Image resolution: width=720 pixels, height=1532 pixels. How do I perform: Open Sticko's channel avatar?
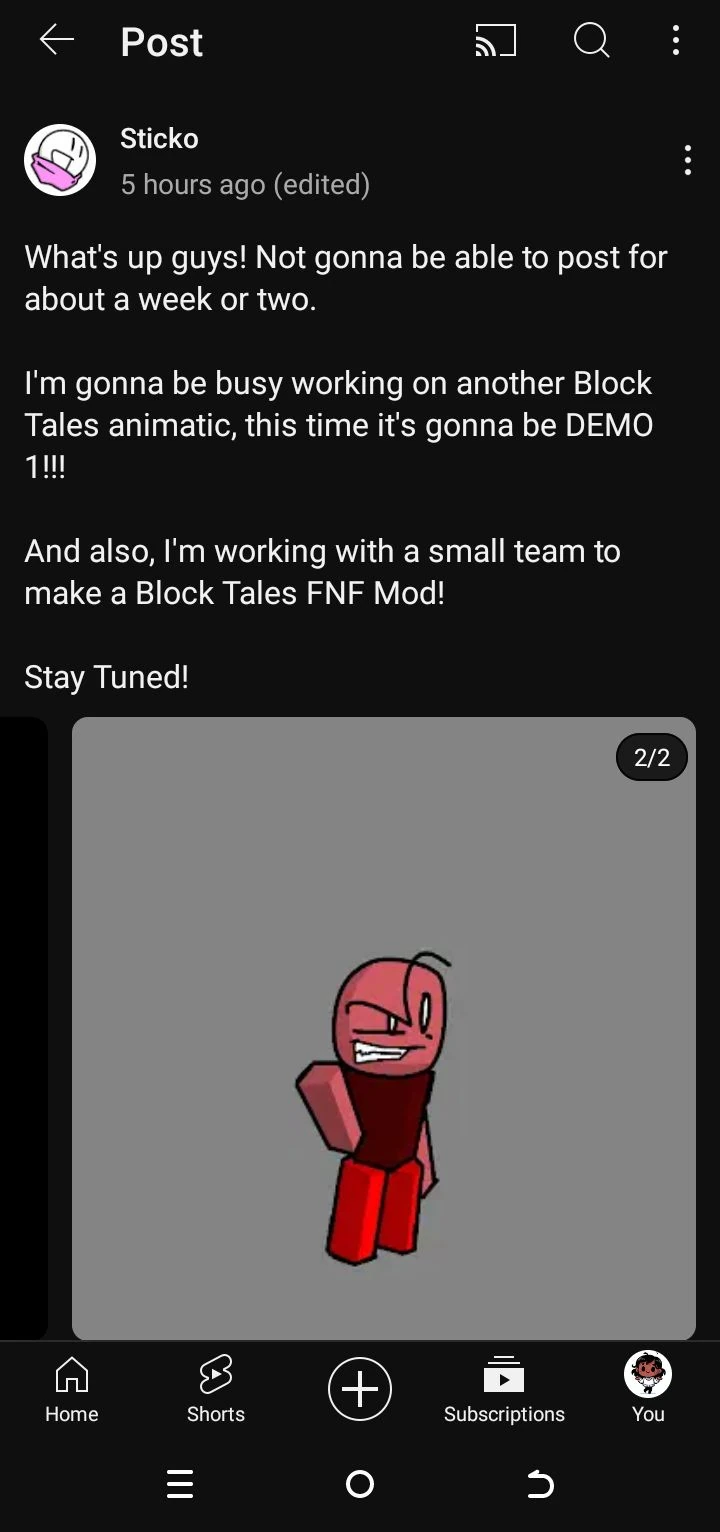(60, 159)
